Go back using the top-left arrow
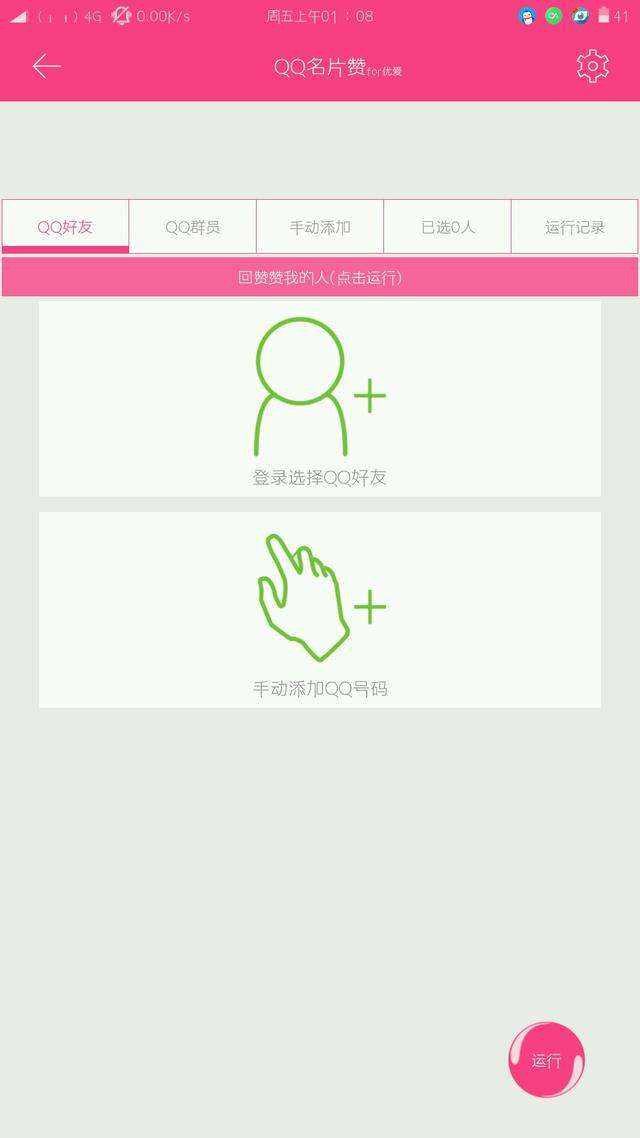This screenshot has height=1138, width=640. pyautogui.click(x=47, y=66)
